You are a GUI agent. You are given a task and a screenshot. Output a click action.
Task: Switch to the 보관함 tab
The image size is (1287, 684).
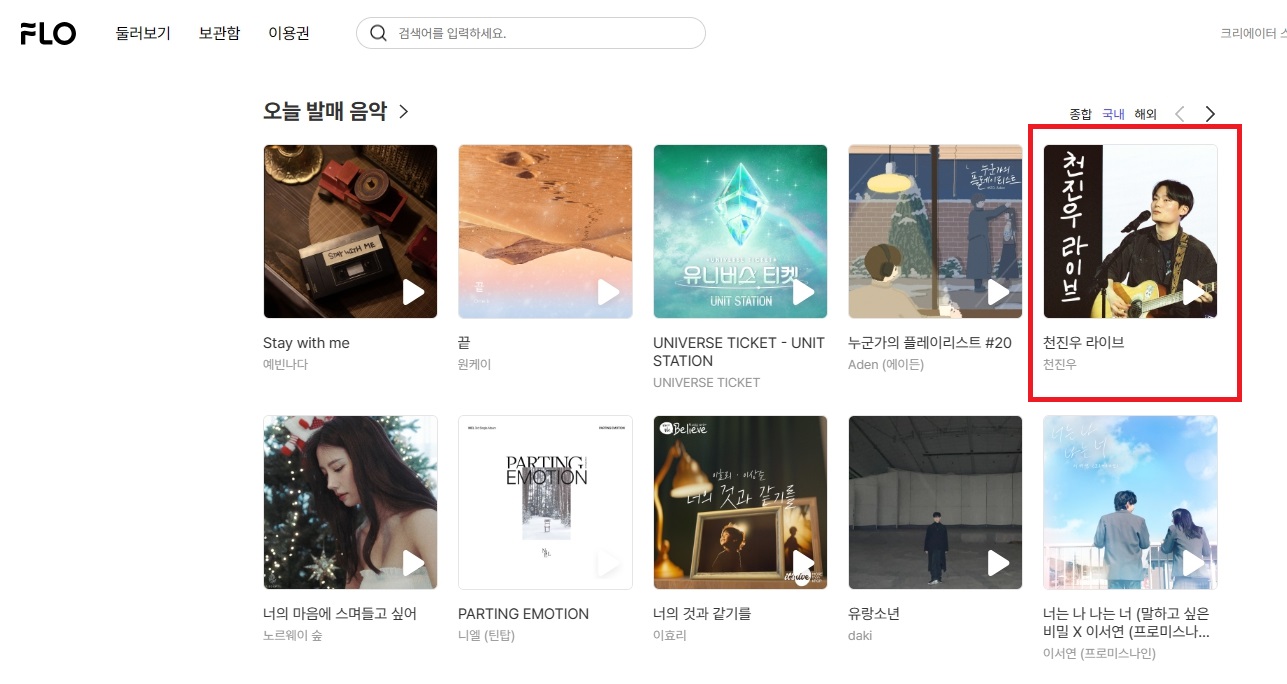[219, 33]
